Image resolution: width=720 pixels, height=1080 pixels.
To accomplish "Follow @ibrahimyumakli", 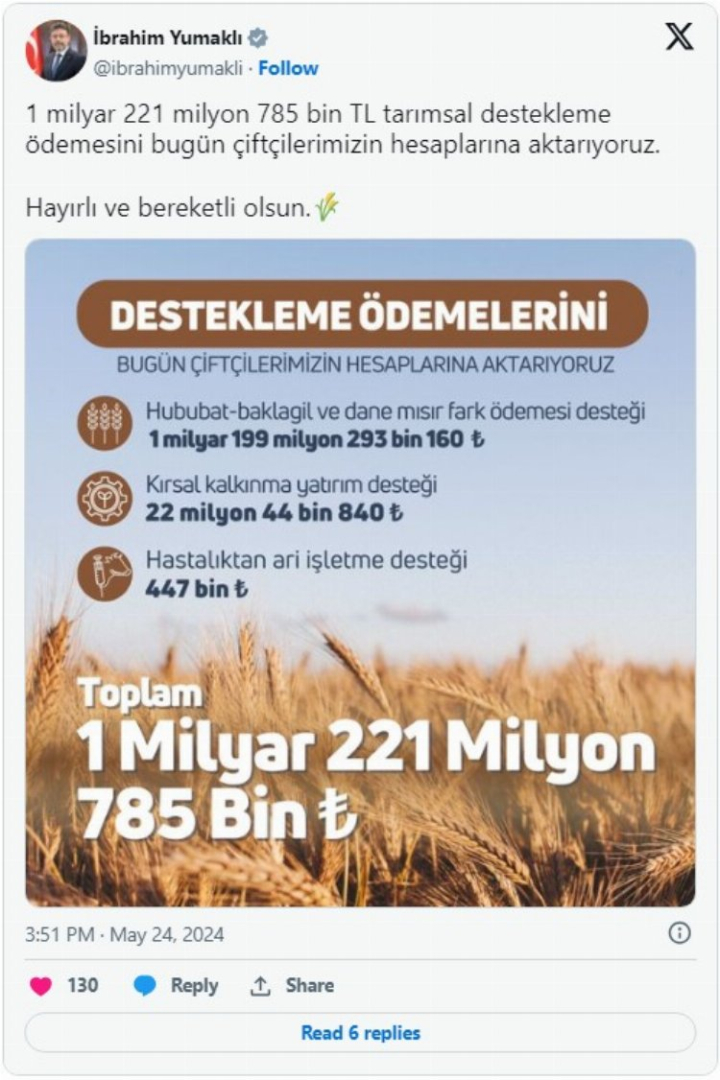I will click(288, 68).
